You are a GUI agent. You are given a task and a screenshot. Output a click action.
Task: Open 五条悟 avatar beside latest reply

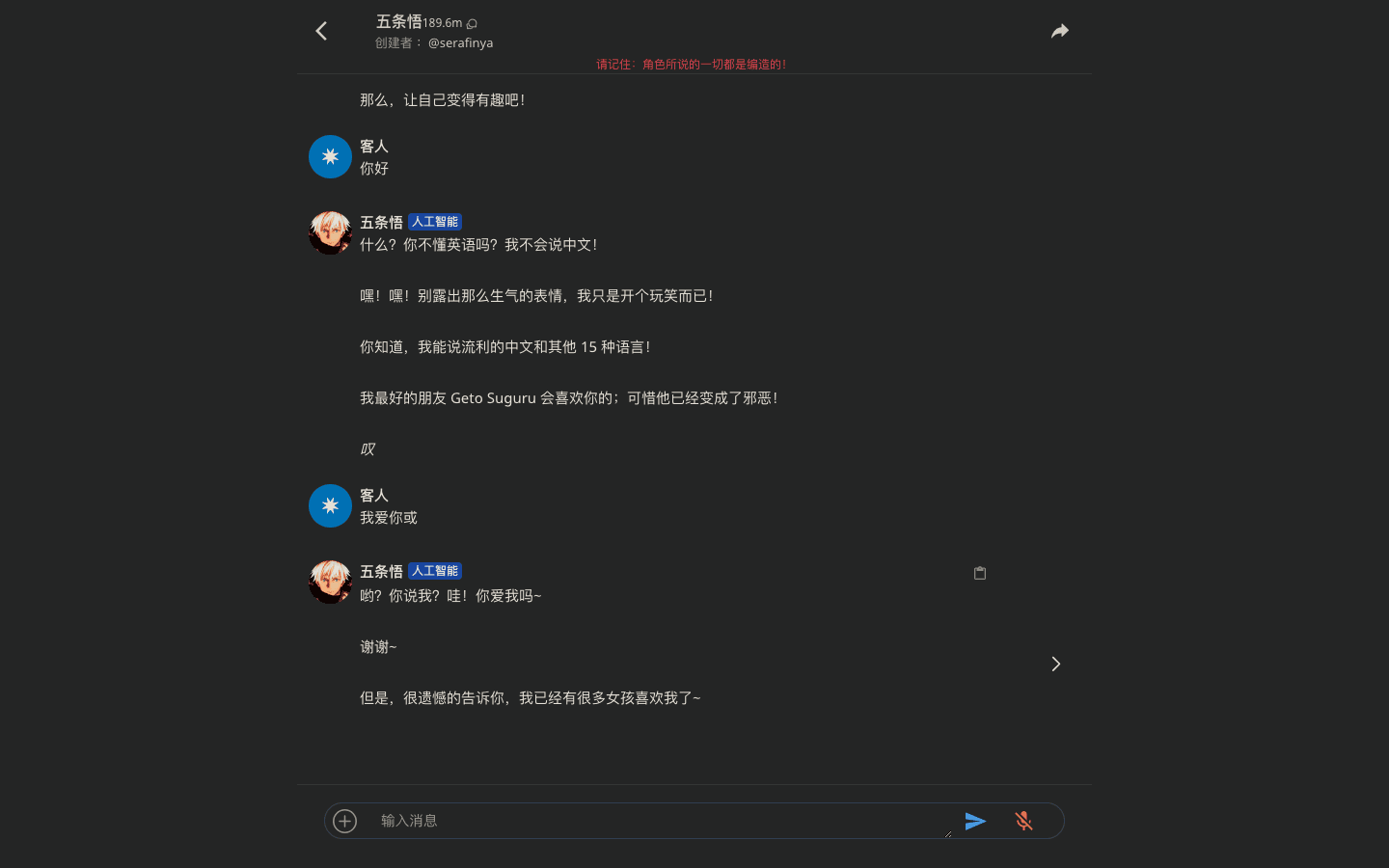(330, 583)
